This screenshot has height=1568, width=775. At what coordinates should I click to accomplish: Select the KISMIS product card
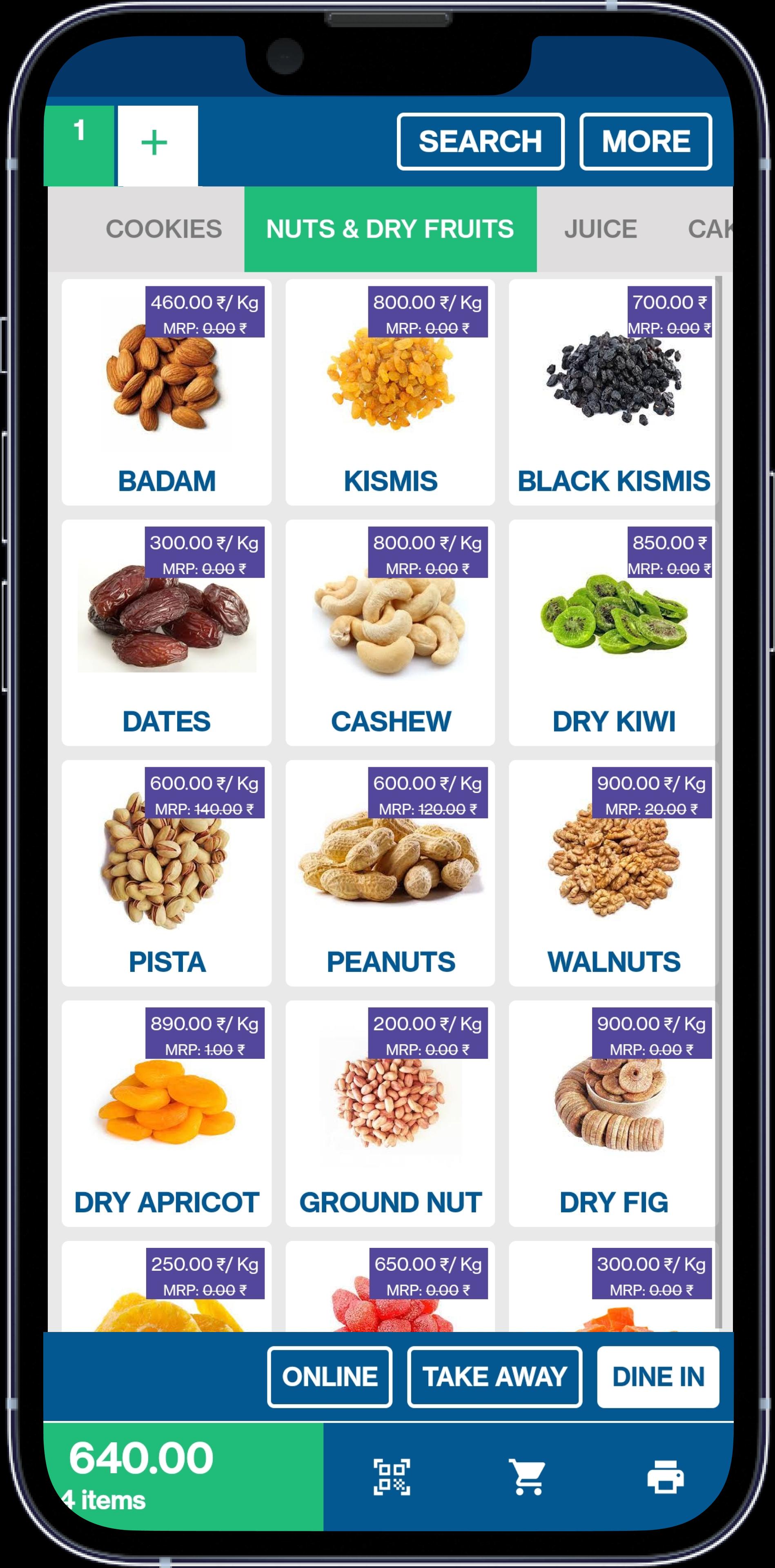(390, 392)
